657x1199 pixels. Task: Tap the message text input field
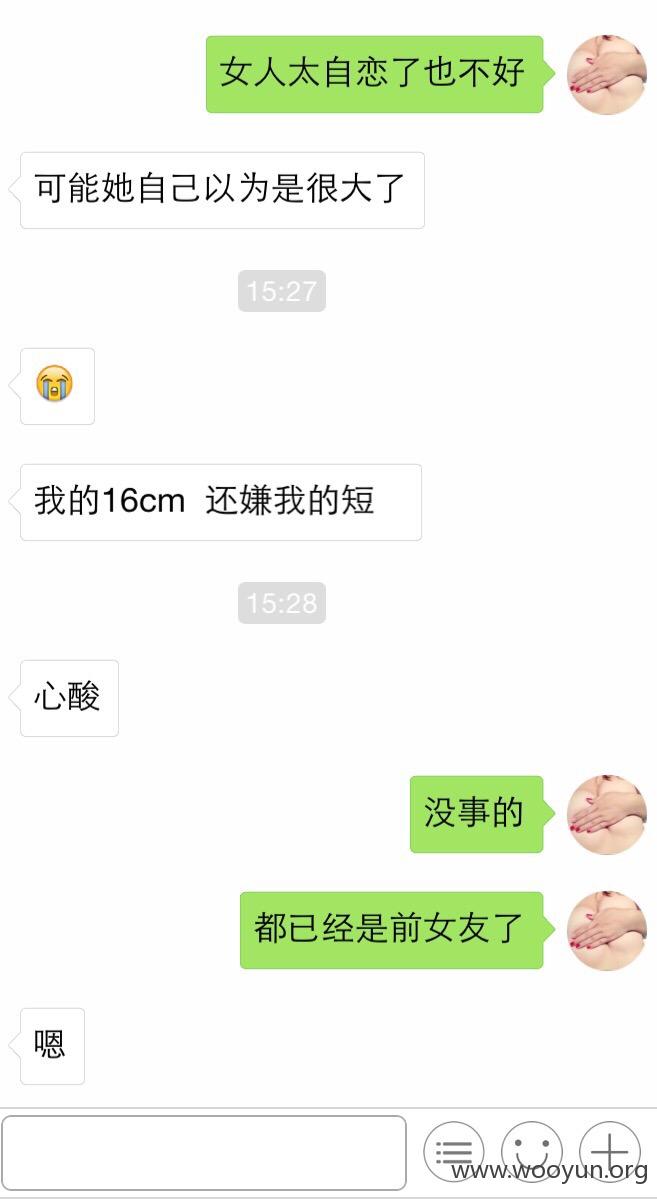pos(203,1153)
